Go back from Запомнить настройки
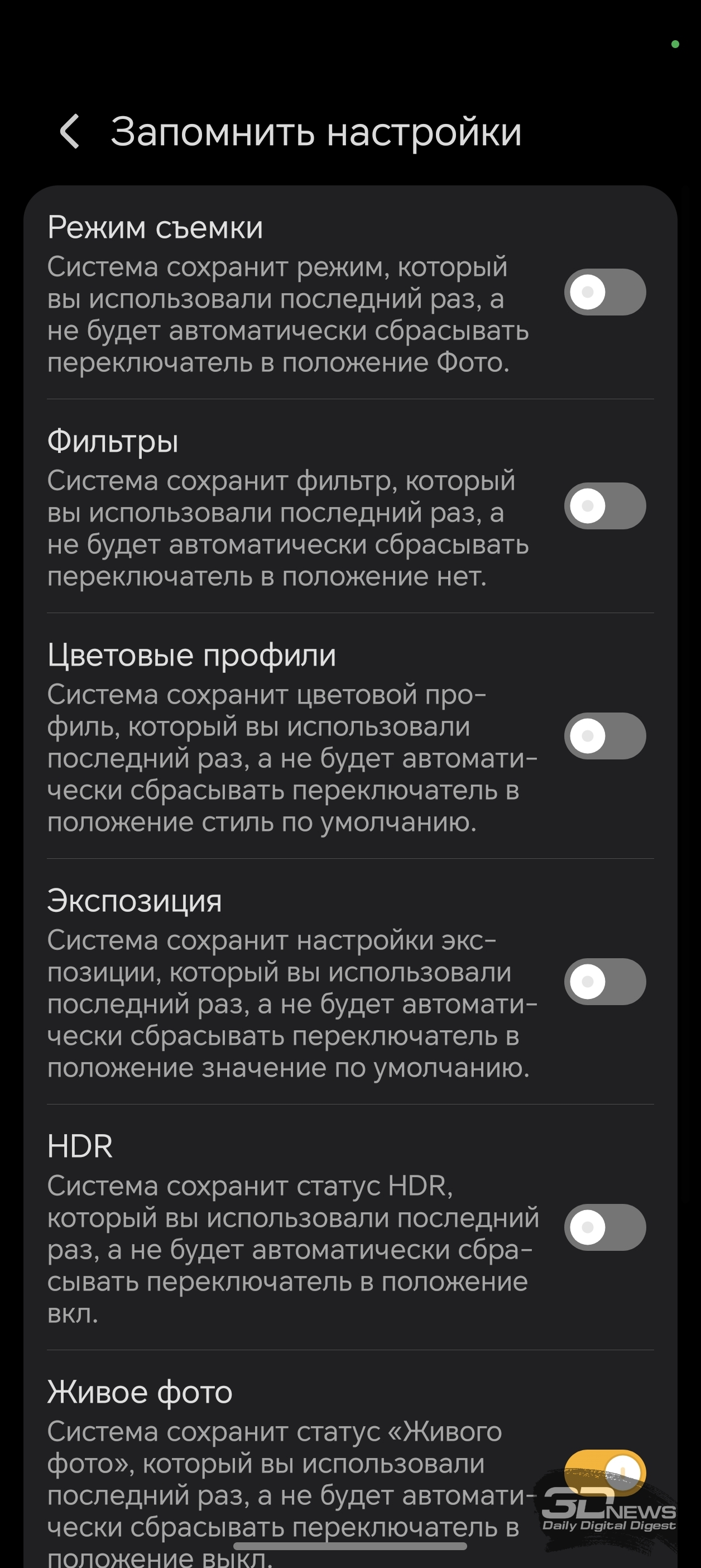The height and width of the screenshot is (1568, 701). pos(70,131)
